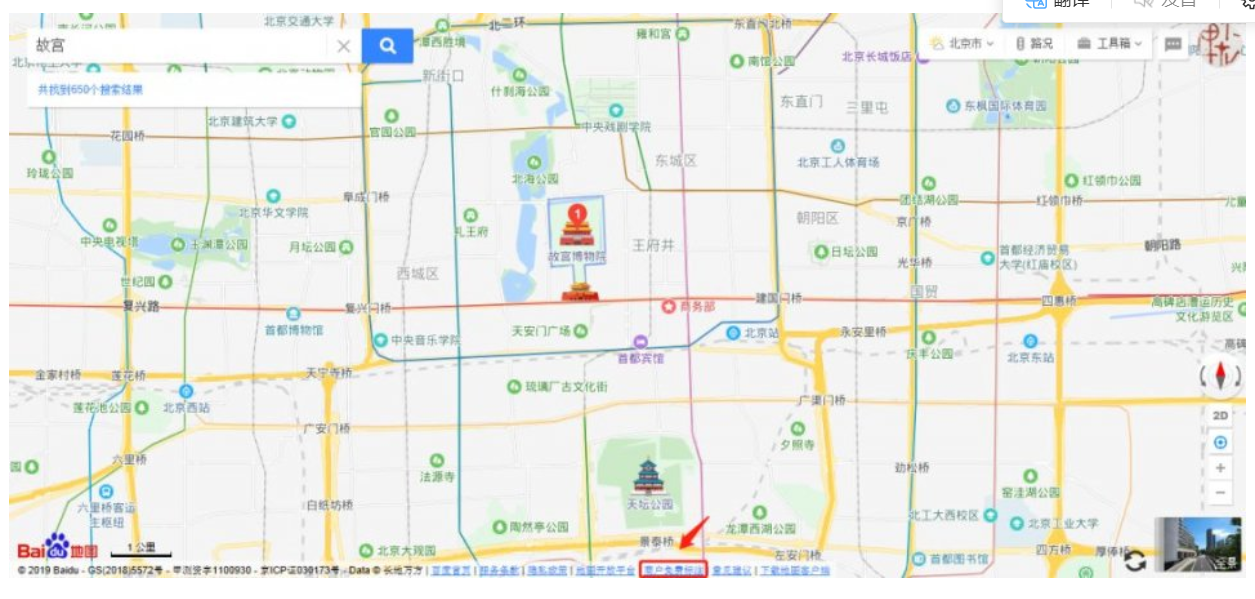This screenshot has height=599, width=1255.
Task: Open the 北京市 city dropdown
Action: pyautogui.click(x=963, y=44)
